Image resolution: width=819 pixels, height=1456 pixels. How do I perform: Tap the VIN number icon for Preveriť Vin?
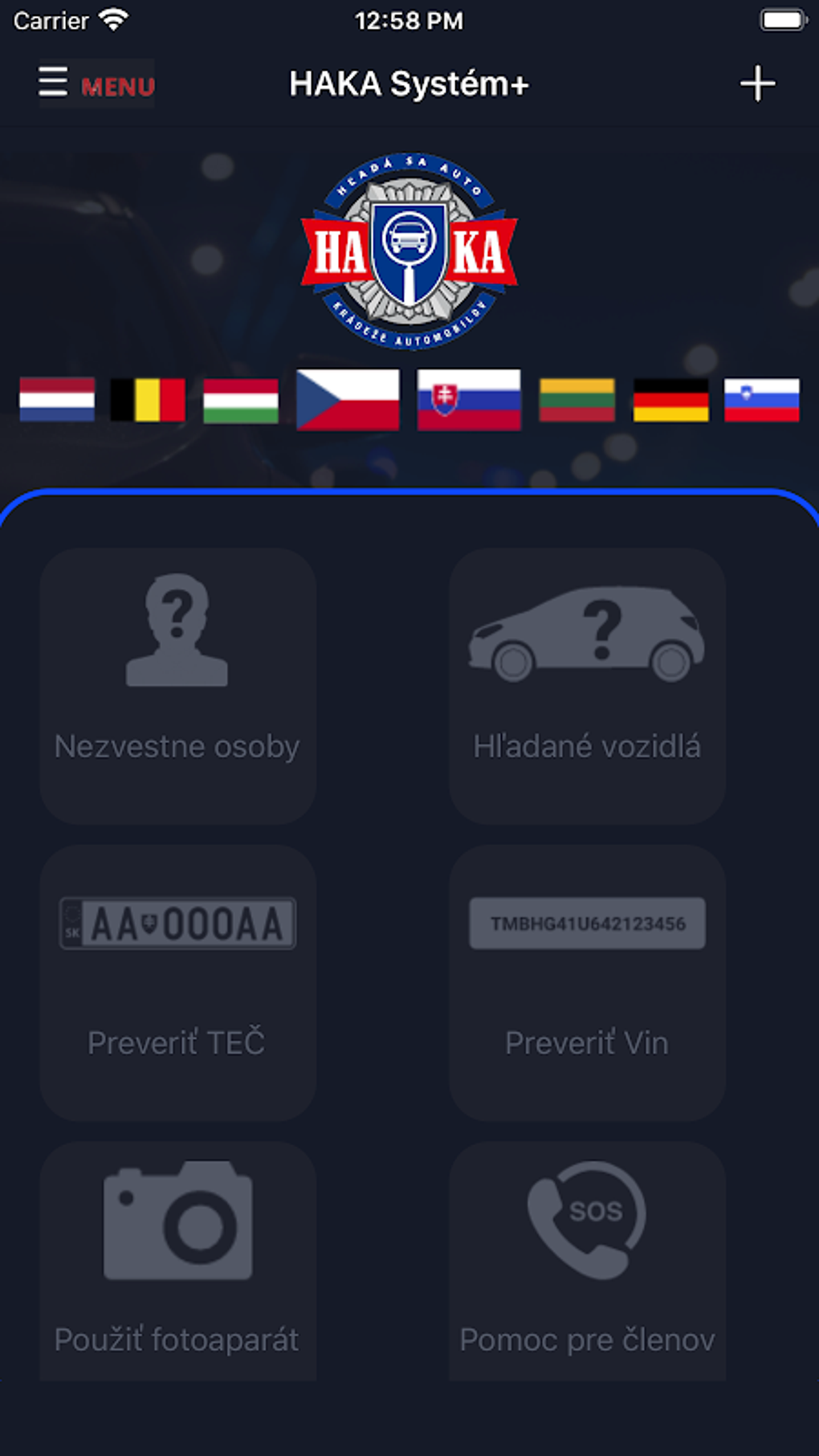587,924
